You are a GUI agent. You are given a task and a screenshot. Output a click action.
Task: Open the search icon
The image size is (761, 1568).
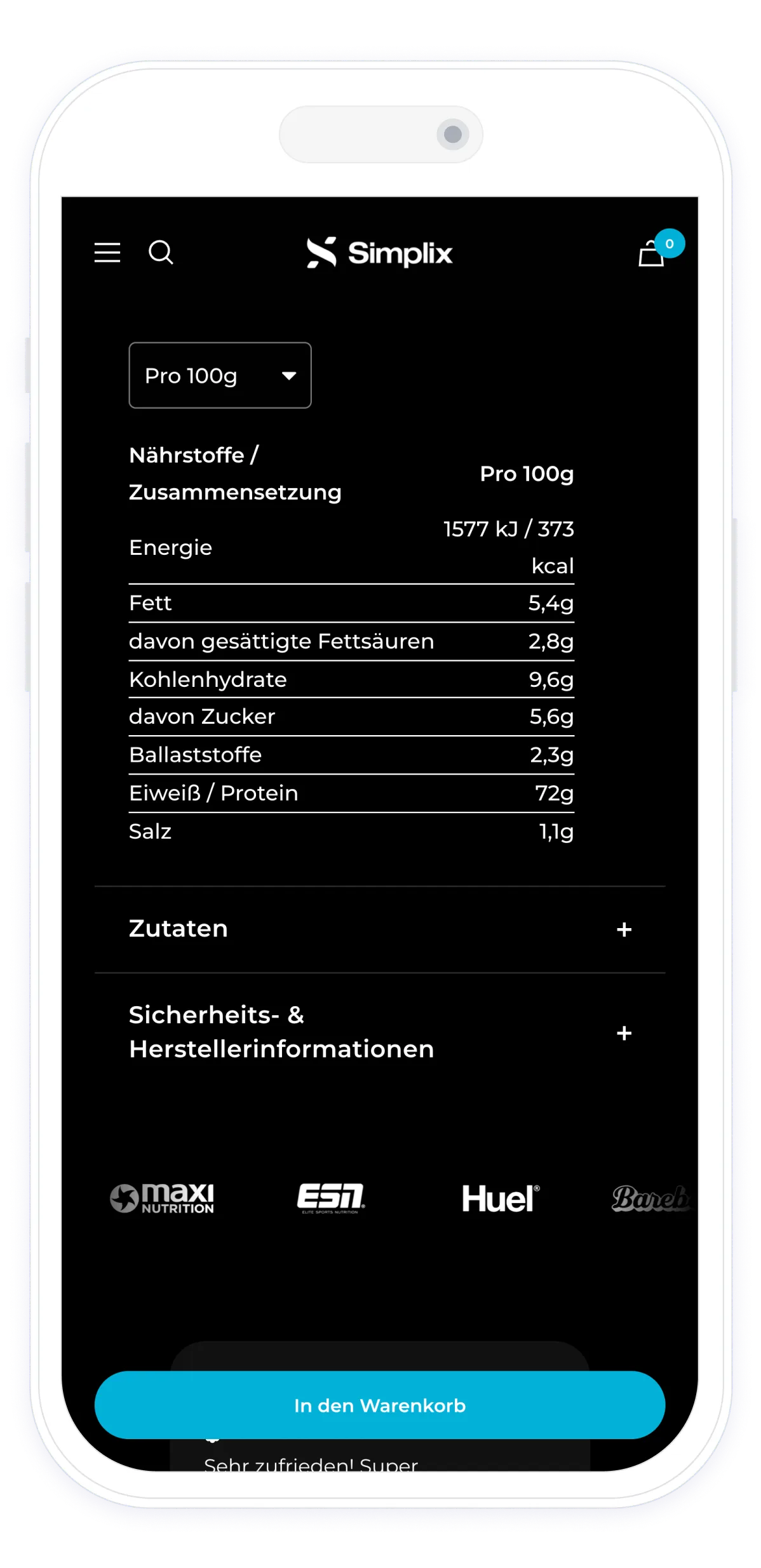[x=161, y=253]
